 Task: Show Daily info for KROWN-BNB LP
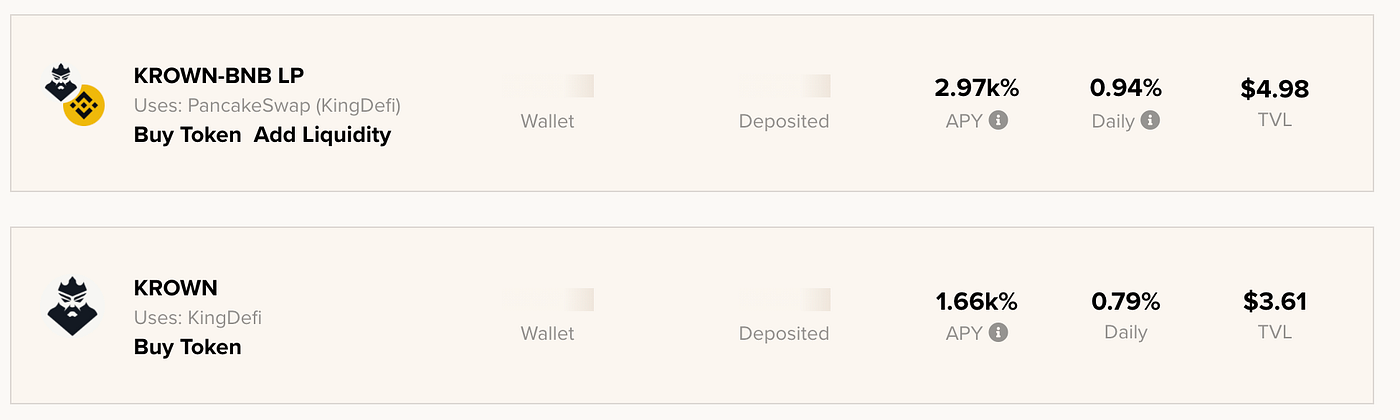pyautogui.click(x=1150, y=121)
